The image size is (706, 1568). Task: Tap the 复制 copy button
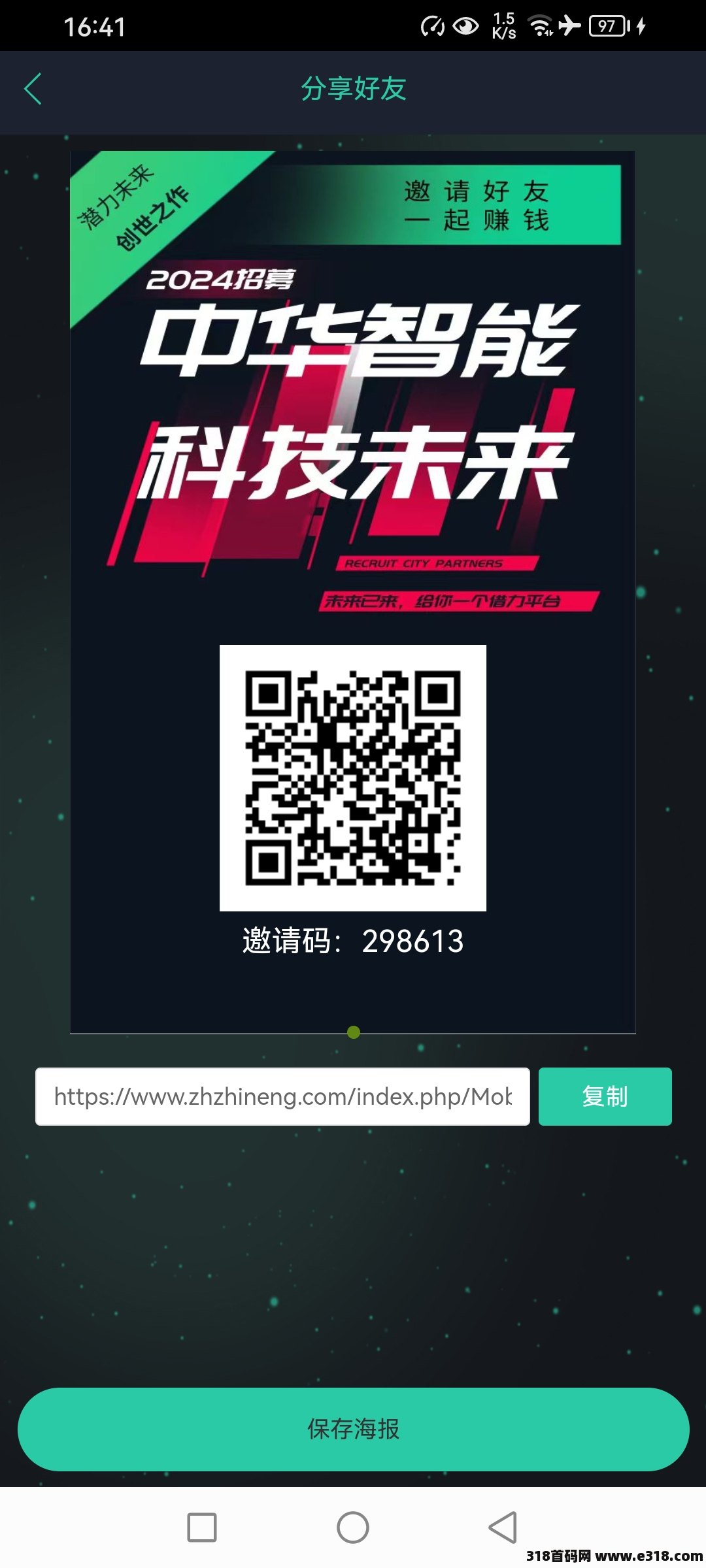pos(605,1096)
